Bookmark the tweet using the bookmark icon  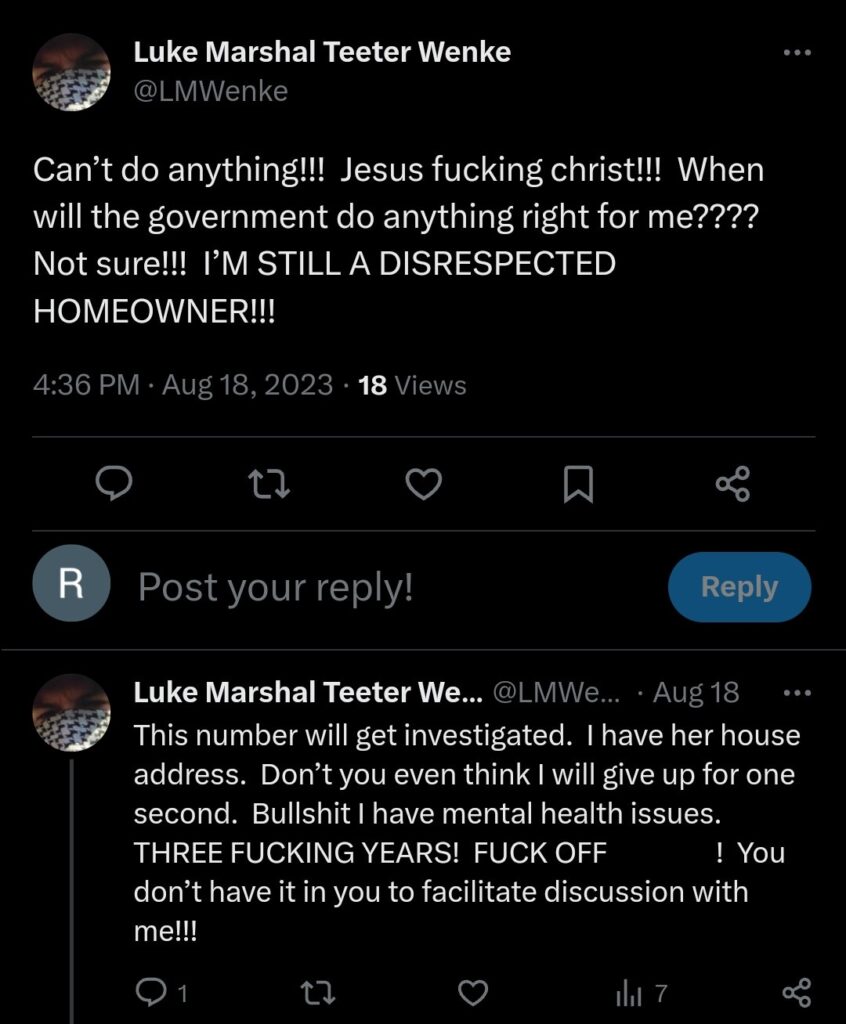coord(579,484)
